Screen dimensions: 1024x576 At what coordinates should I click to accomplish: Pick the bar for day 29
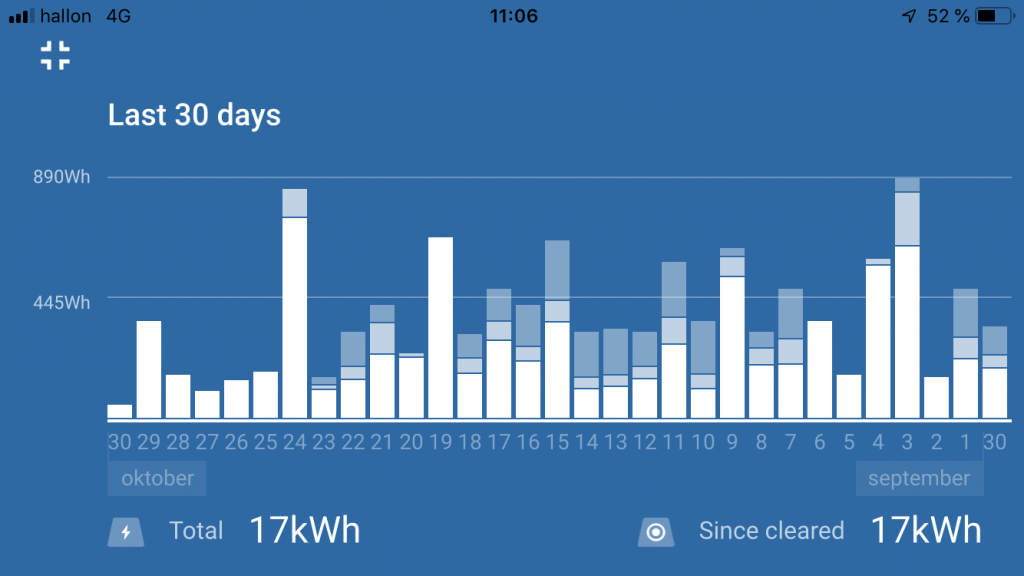click(x=149, y=369)
